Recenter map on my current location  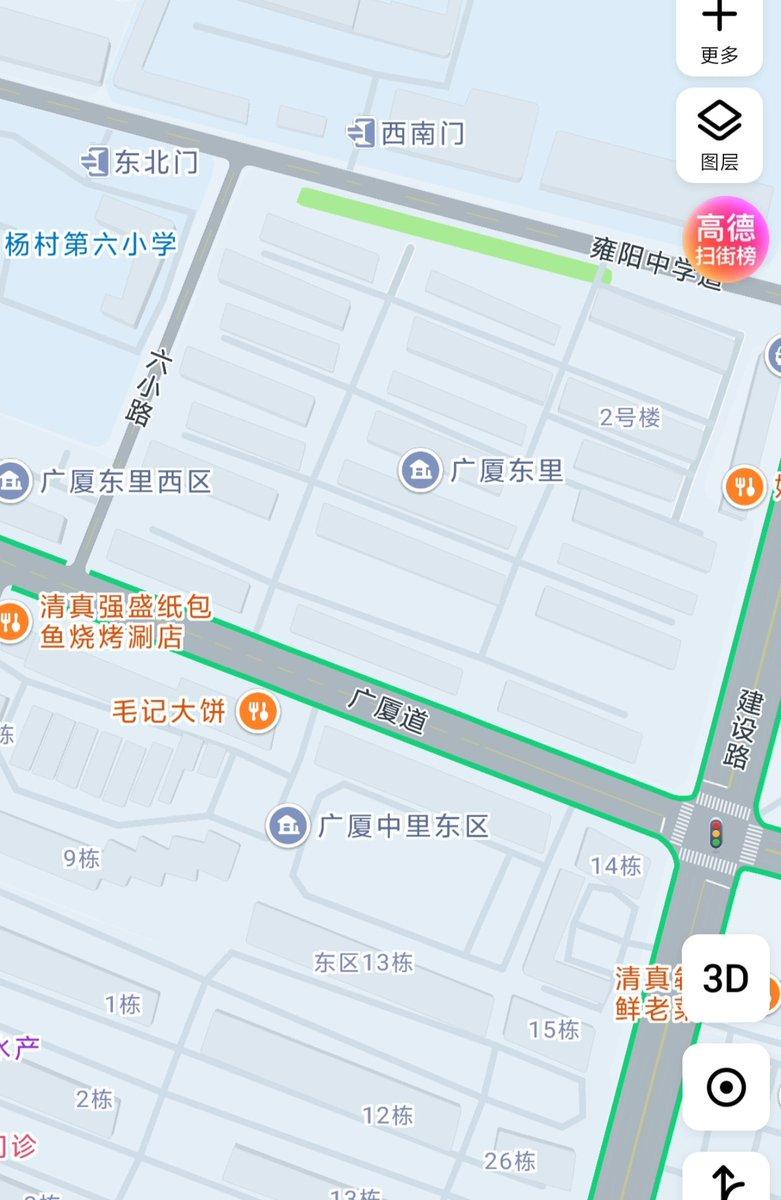coord(726,1086)
